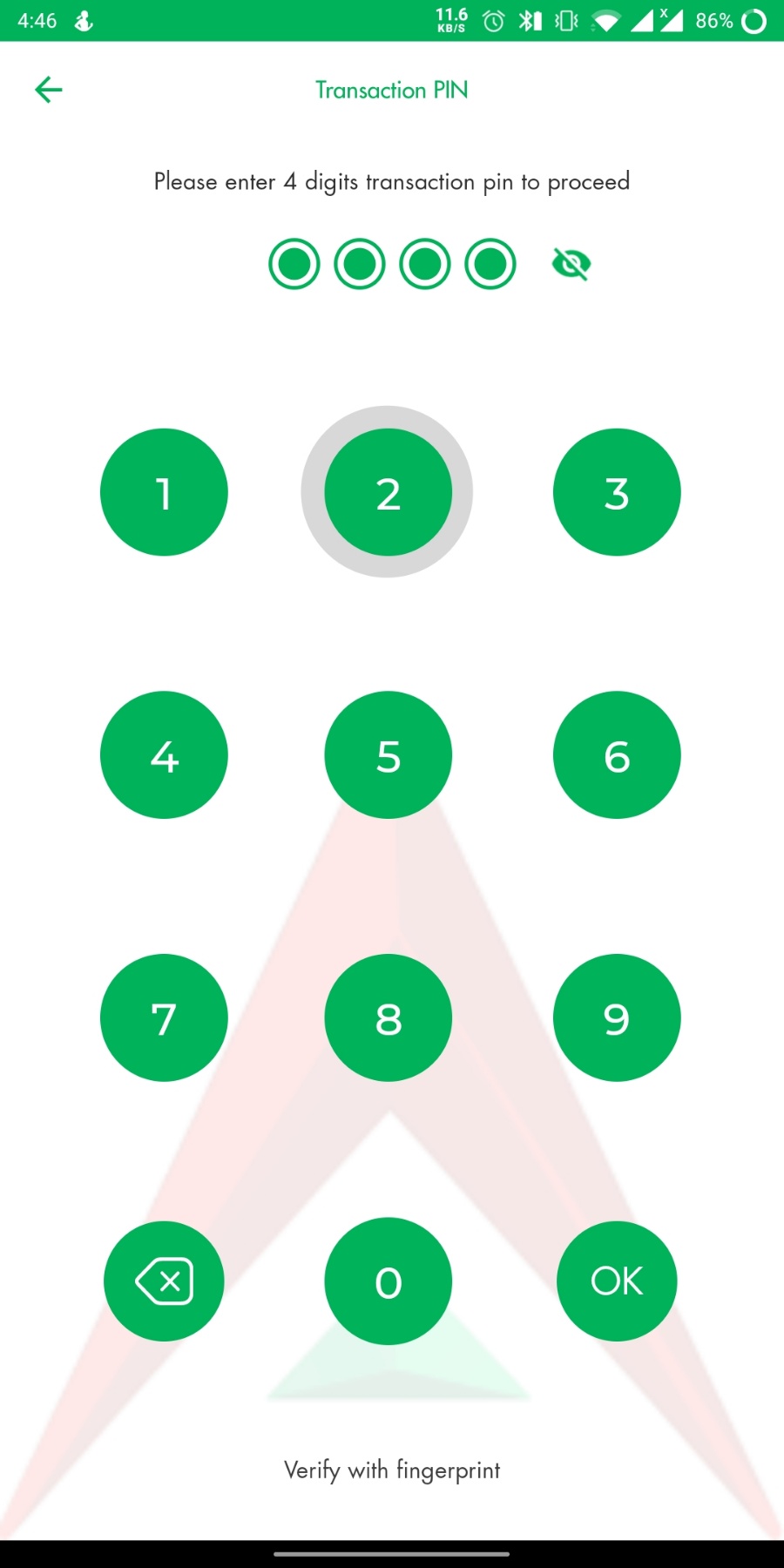Image resolution: width=784 pixels, height=1568 pixels.
Task: Enter digit 4
Action: click(164, 755)
